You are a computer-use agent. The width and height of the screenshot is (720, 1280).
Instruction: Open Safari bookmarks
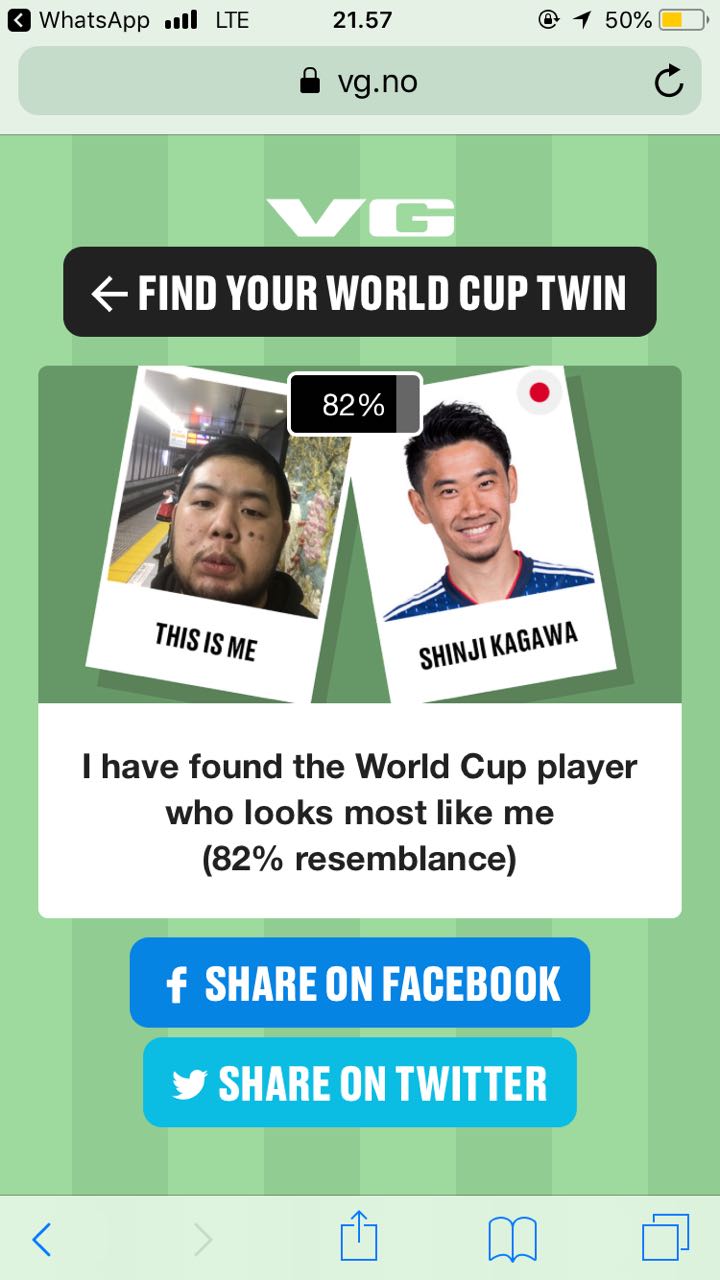coord(513,1240)
